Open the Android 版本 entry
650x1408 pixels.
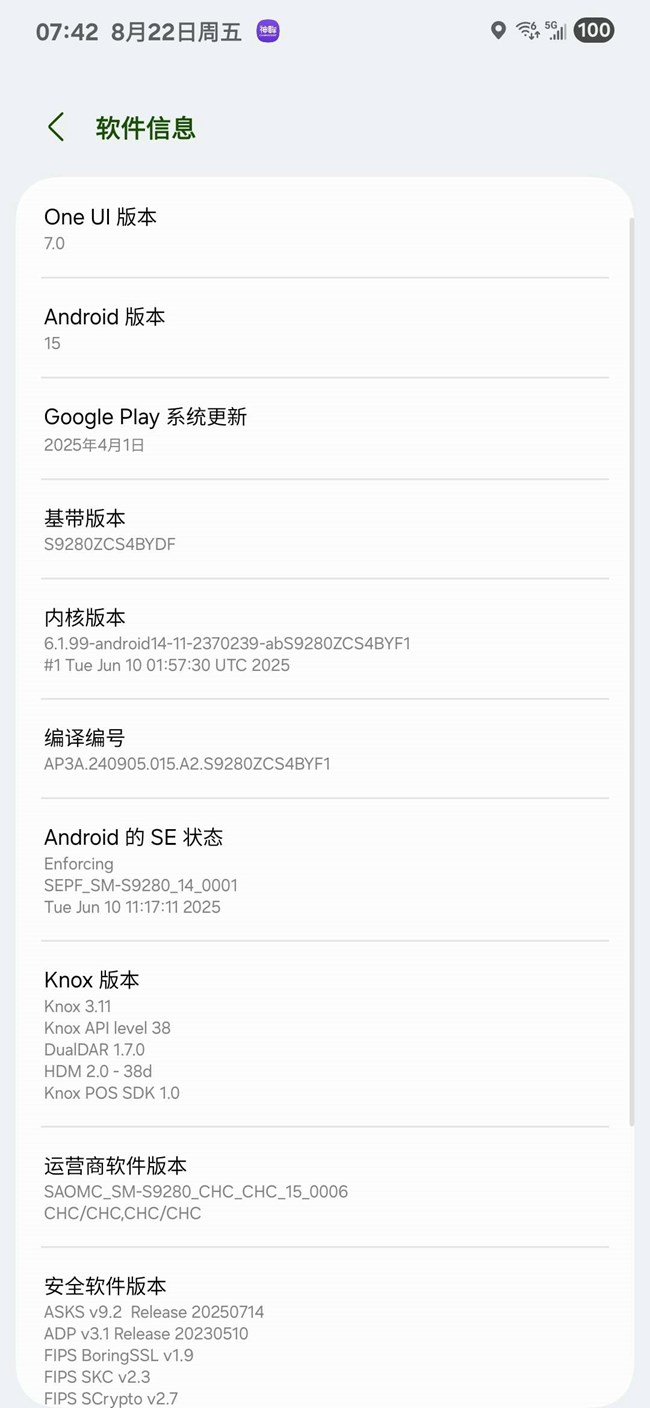(x=324, y=329)
